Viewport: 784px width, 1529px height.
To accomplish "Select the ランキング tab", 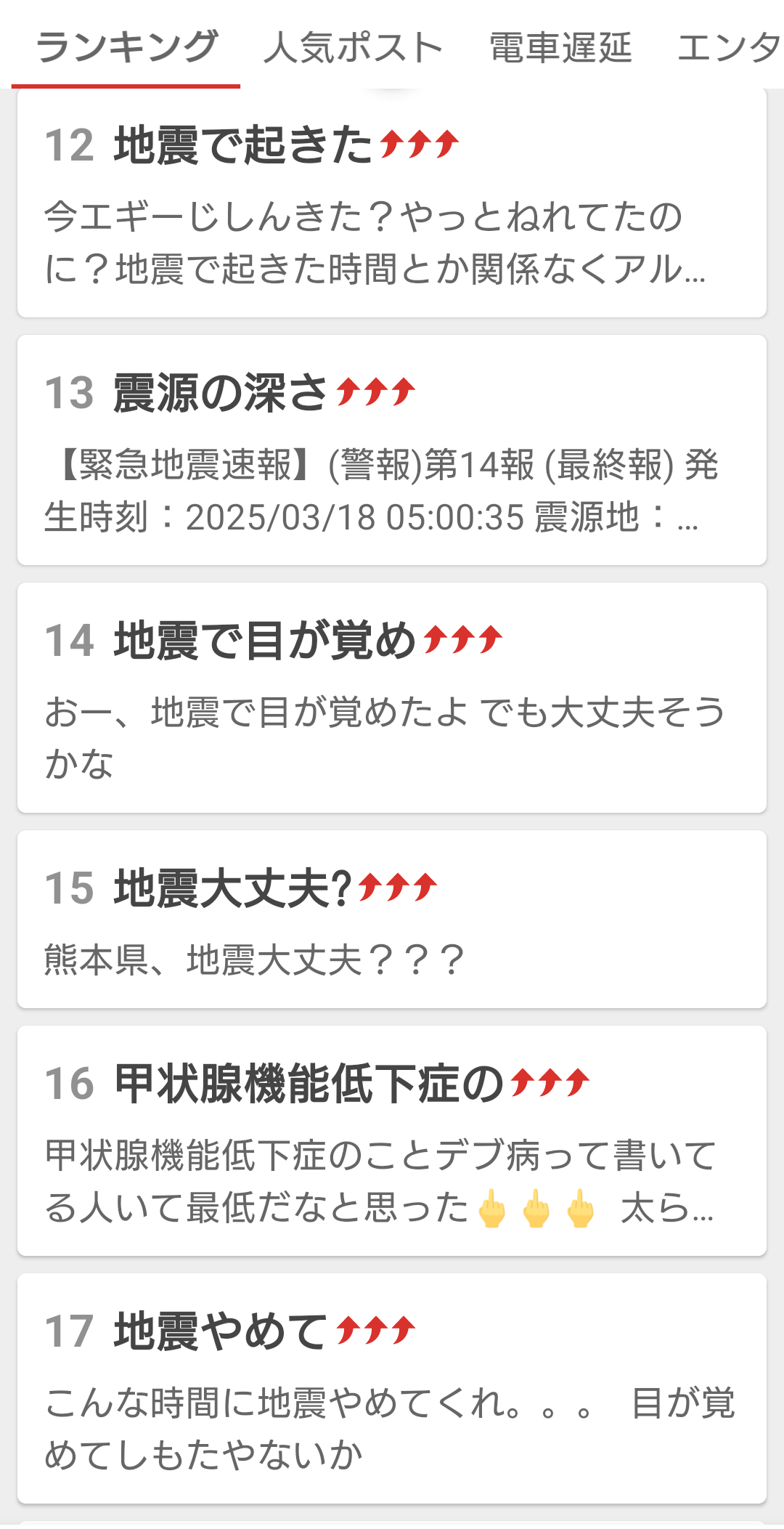I will pos(126,48).
